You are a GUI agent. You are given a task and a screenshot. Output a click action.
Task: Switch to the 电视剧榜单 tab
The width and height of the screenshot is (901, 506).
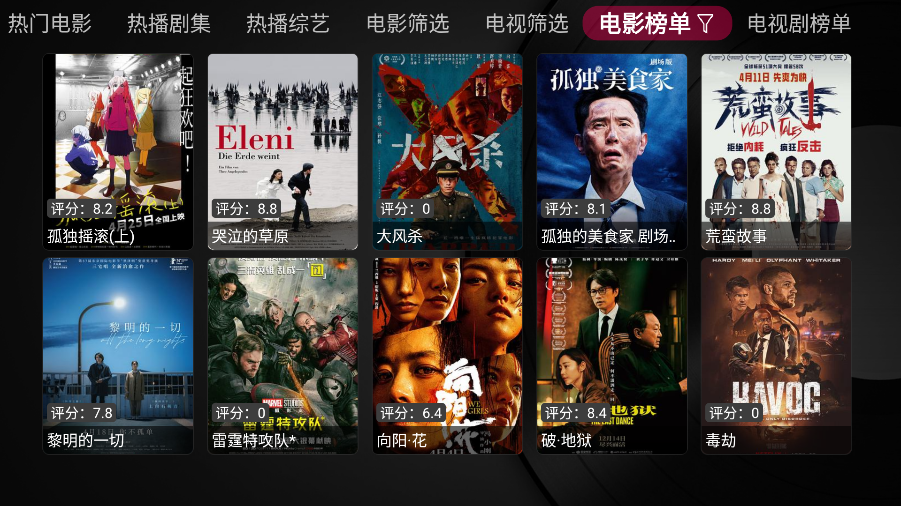pyautogui.click(x=799, y=23)
